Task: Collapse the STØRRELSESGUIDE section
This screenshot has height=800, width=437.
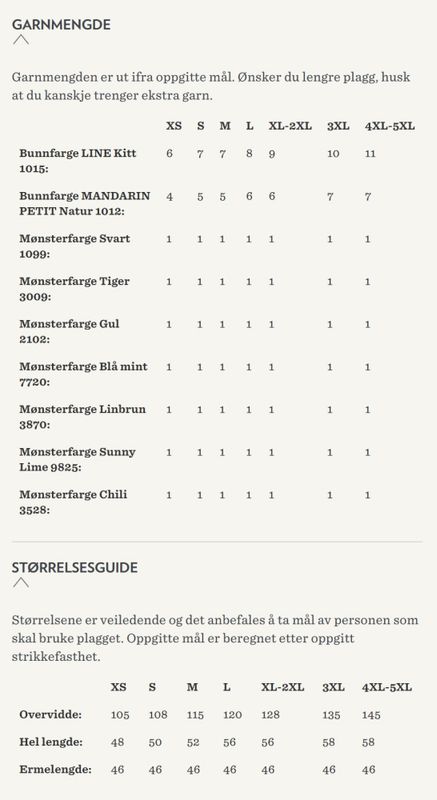Action: pyautogui.click(x=21, y=583)
